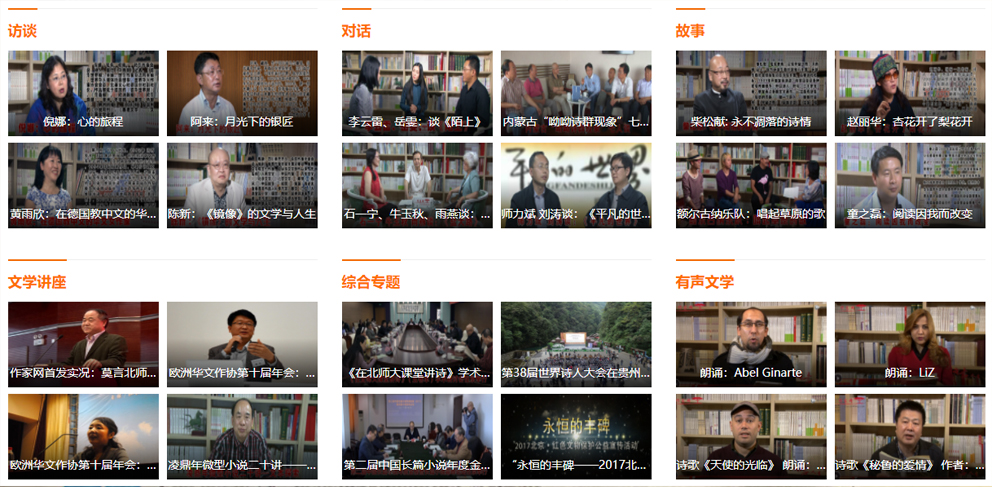Screen dimensions: 992x487
Task: Play 石一宁、牛玉秋、雨燕 dialogue video
Action: pyautogui.click(x=417, y=185)
